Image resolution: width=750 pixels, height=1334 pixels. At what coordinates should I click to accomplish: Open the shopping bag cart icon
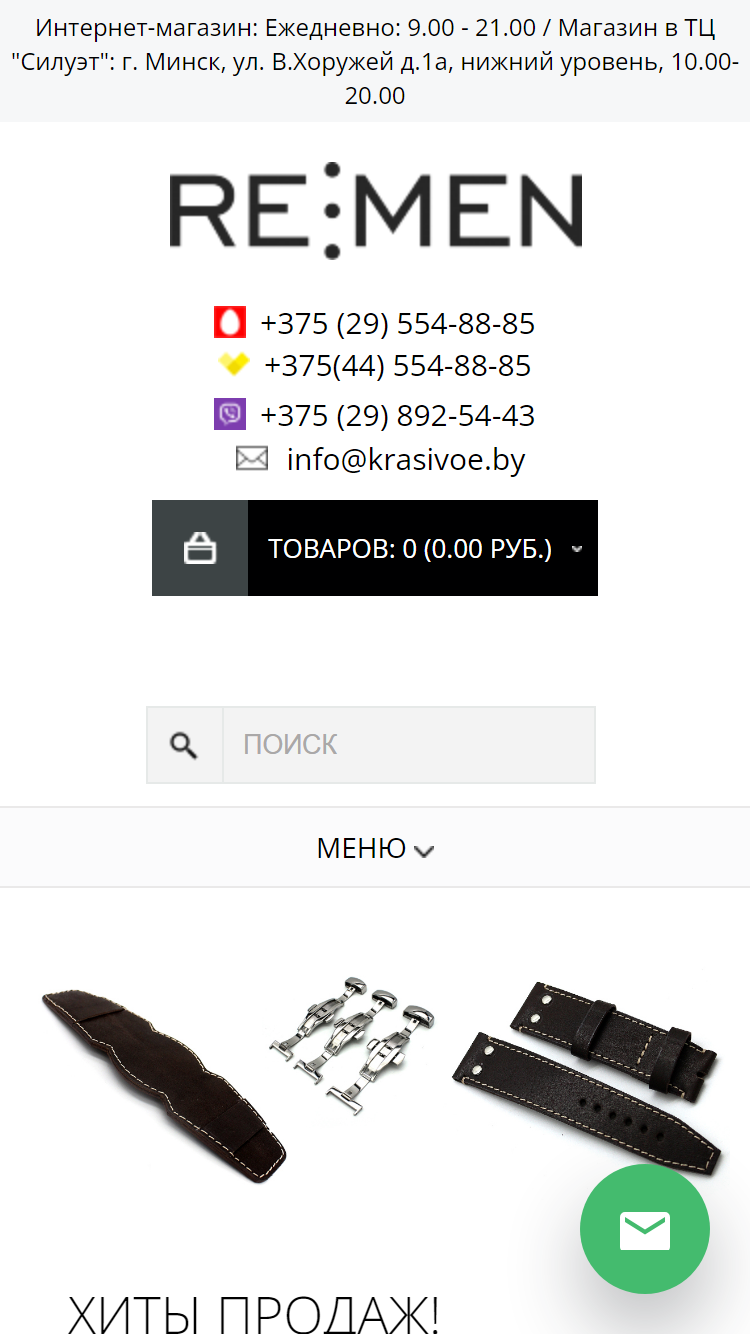point(200,548)
